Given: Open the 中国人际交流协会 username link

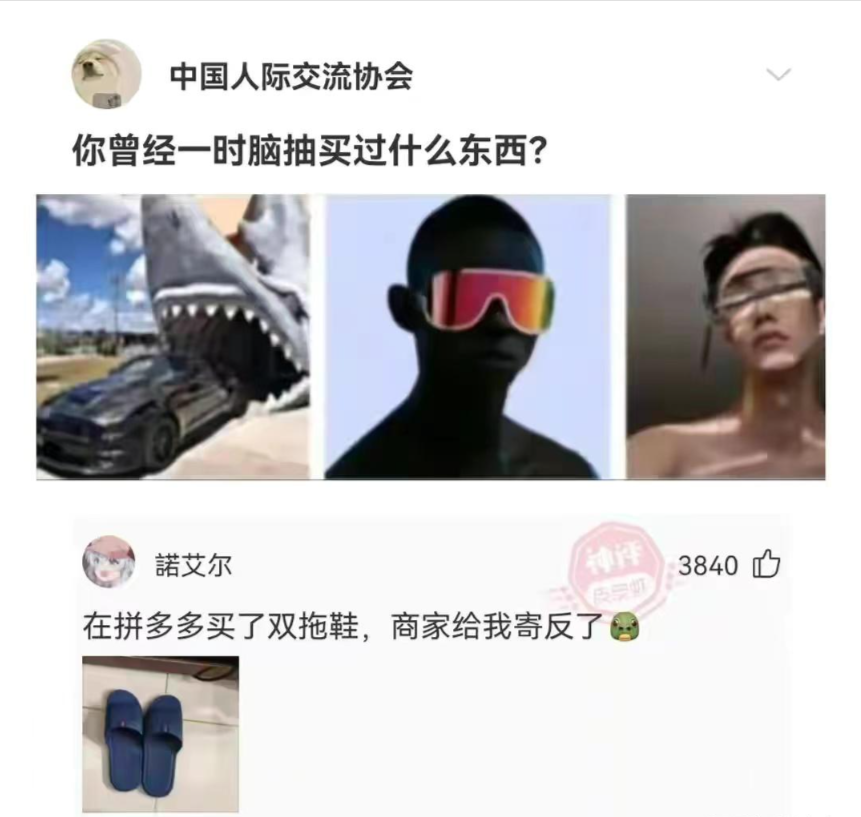Looking at the screenshot, I should coord(290,76).
